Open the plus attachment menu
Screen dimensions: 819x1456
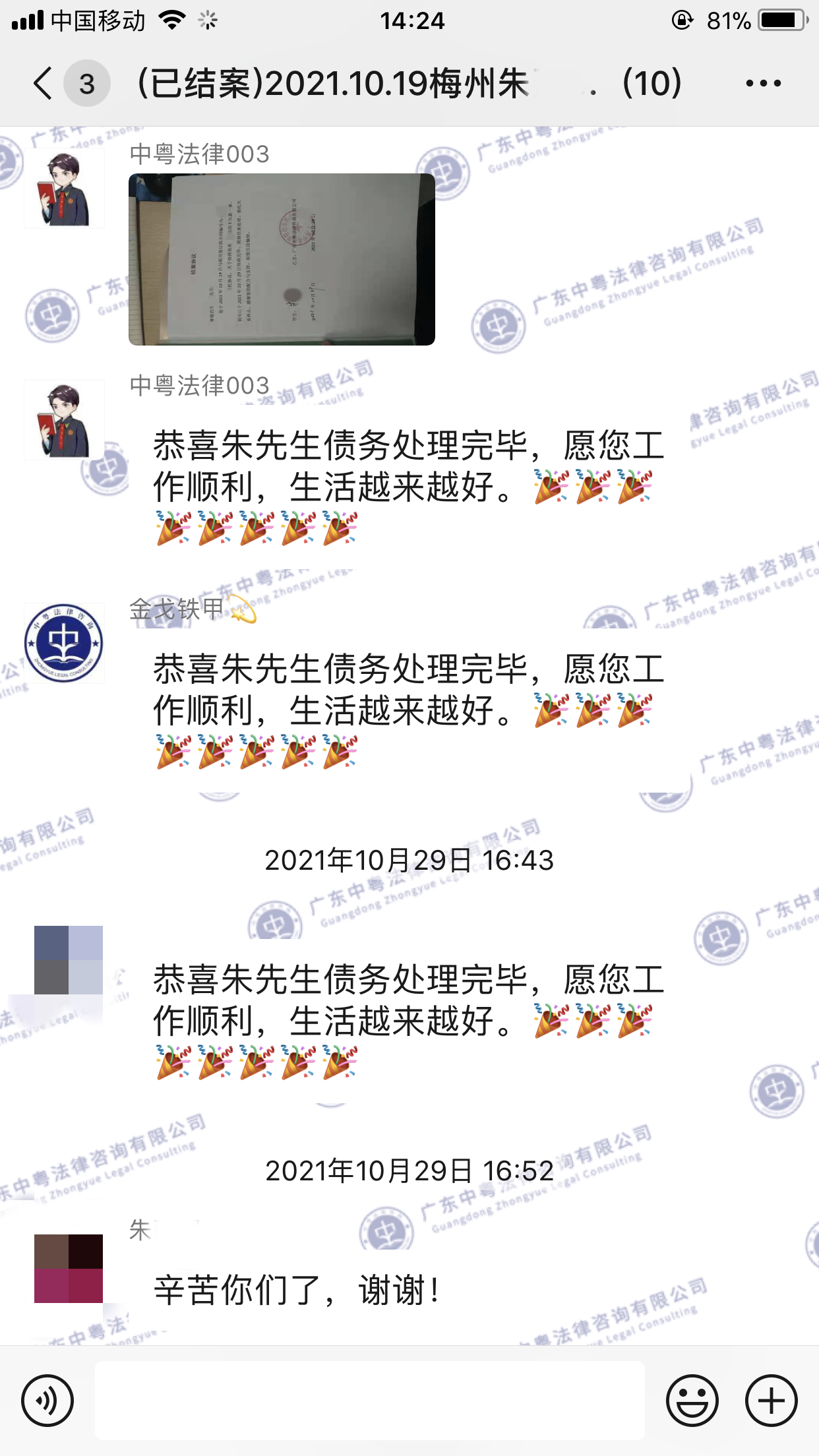tap(771, 1400)
